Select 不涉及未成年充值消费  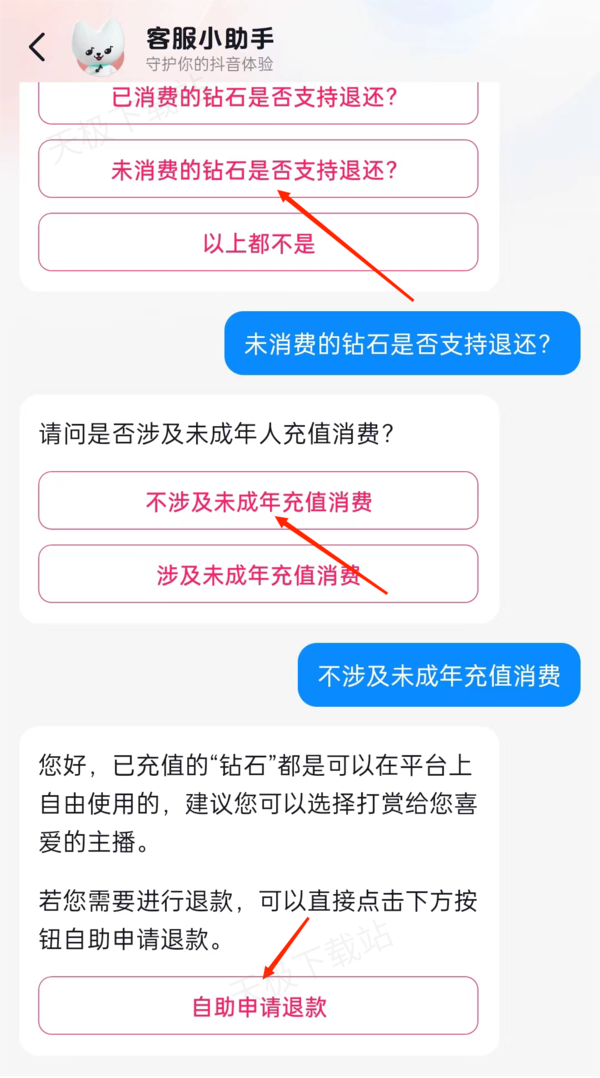(258, 501)
